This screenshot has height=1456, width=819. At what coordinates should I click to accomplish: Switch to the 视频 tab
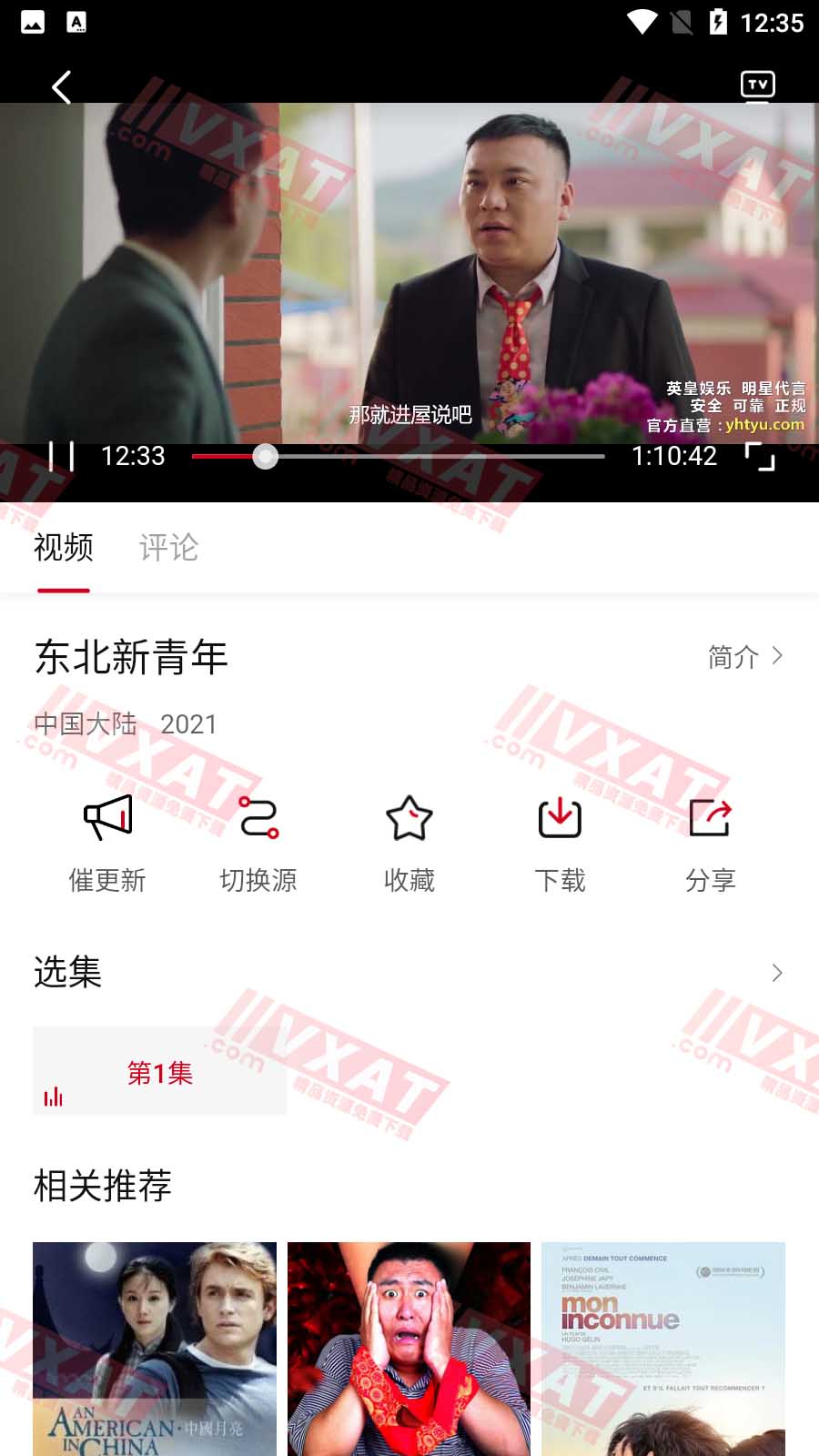[x=64, y=548]
